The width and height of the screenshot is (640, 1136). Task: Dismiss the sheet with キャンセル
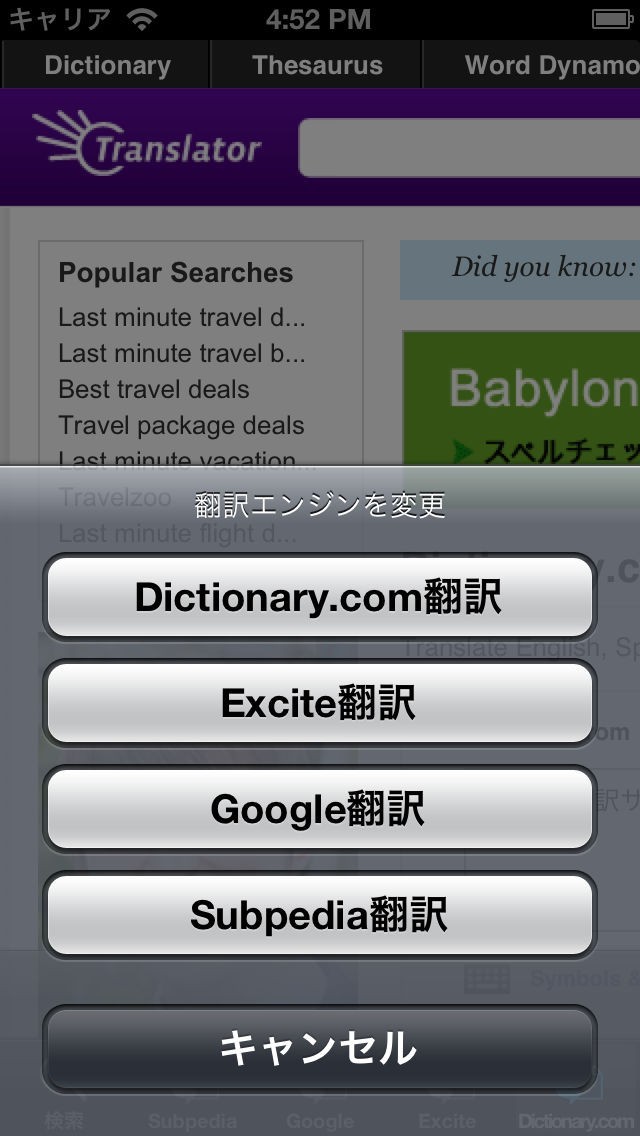[319, 1048]
